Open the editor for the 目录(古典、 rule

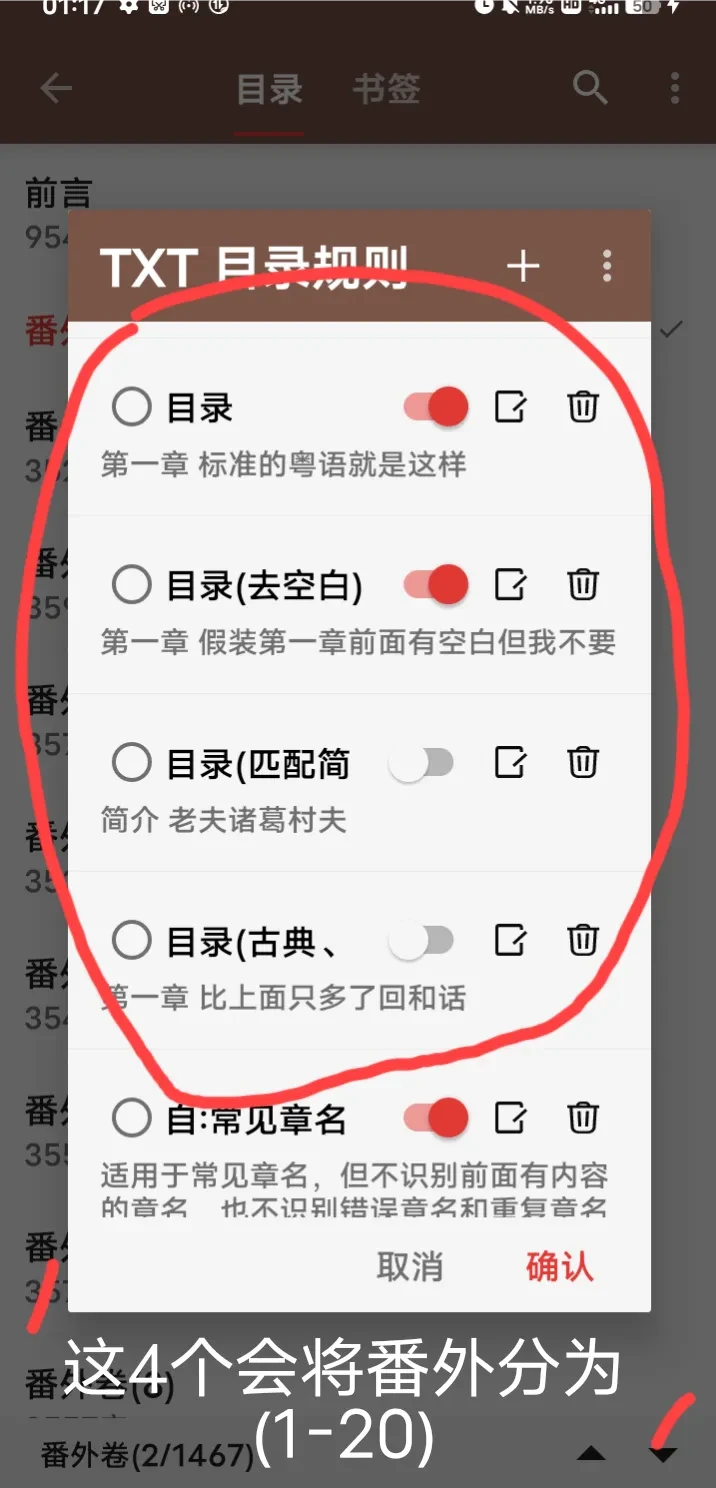tap(510, 940)
